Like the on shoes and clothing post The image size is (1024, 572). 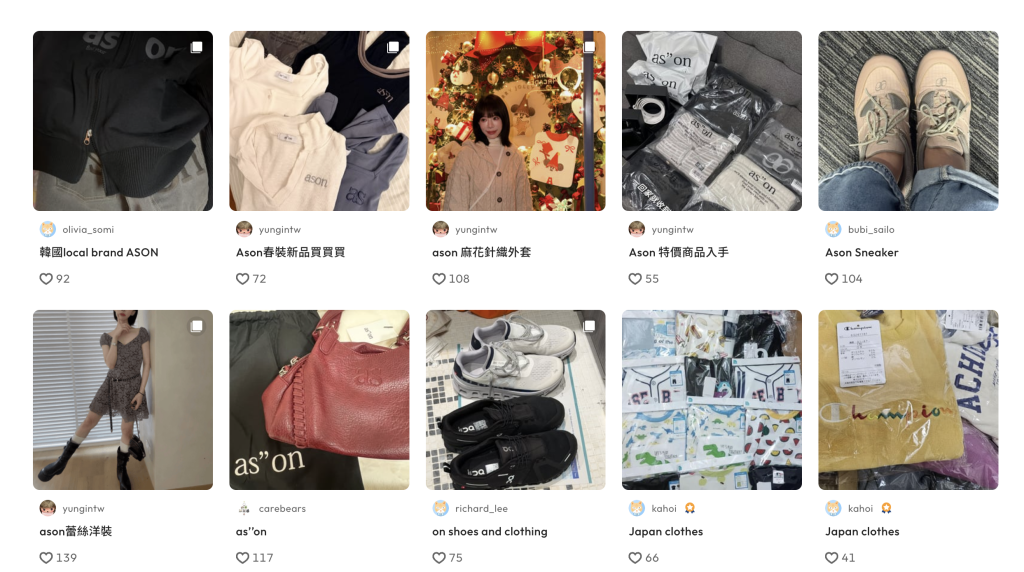point(439,558)
